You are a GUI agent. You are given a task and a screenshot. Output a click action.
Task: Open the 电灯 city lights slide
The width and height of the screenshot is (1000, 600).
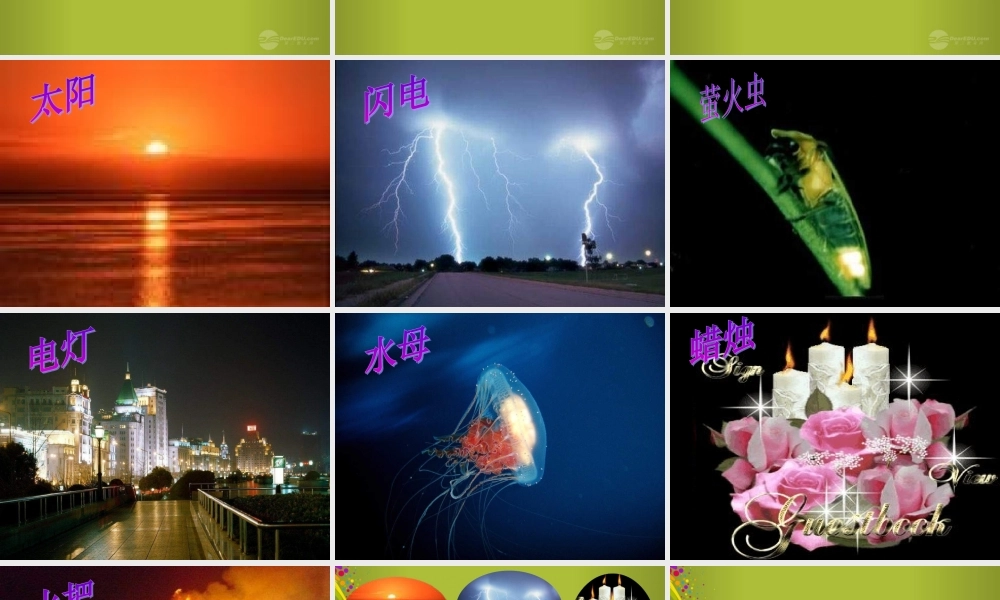165,436
